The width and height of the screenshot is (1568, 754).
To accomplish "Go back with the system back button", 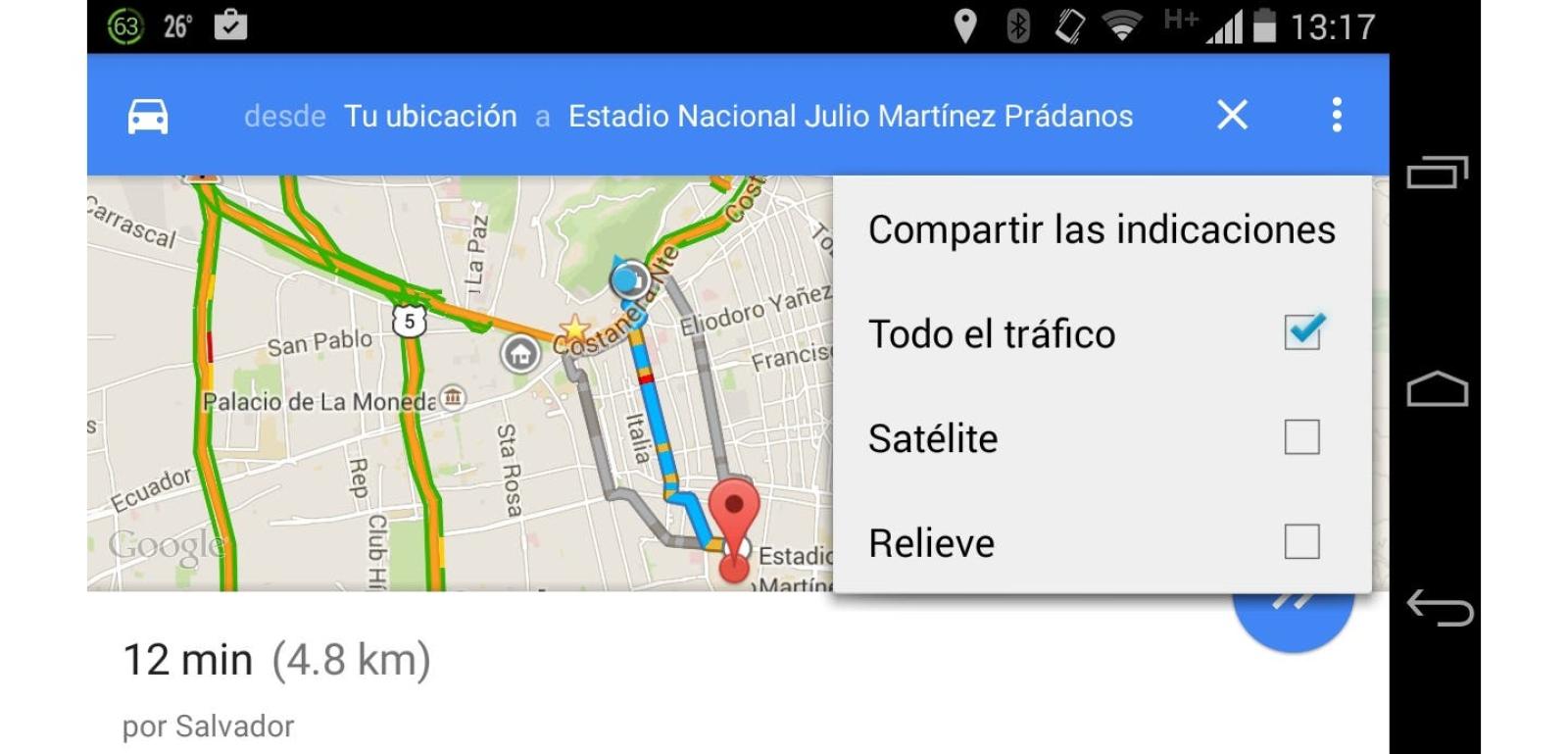I will point(1439,609).
